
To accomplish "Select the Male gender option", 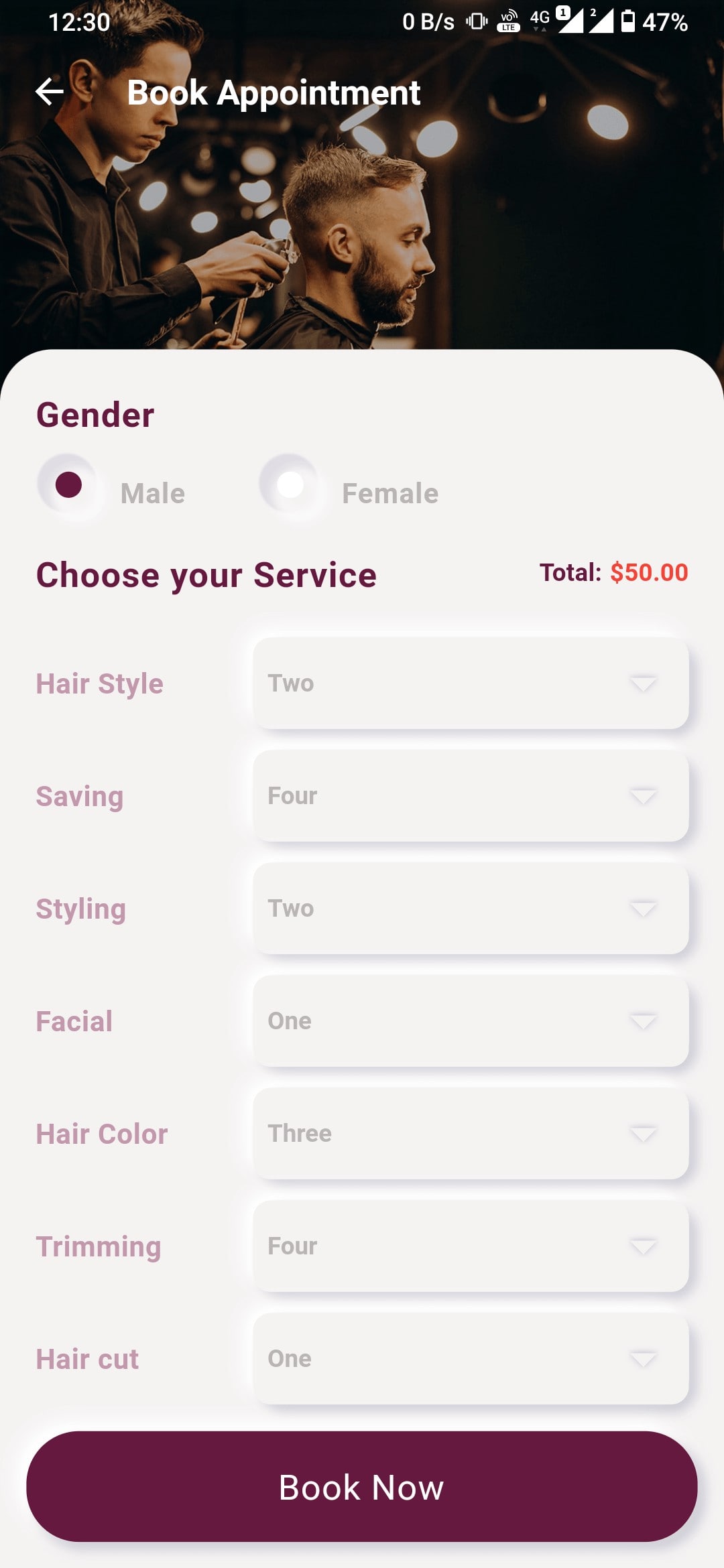I will pos(68,485).
